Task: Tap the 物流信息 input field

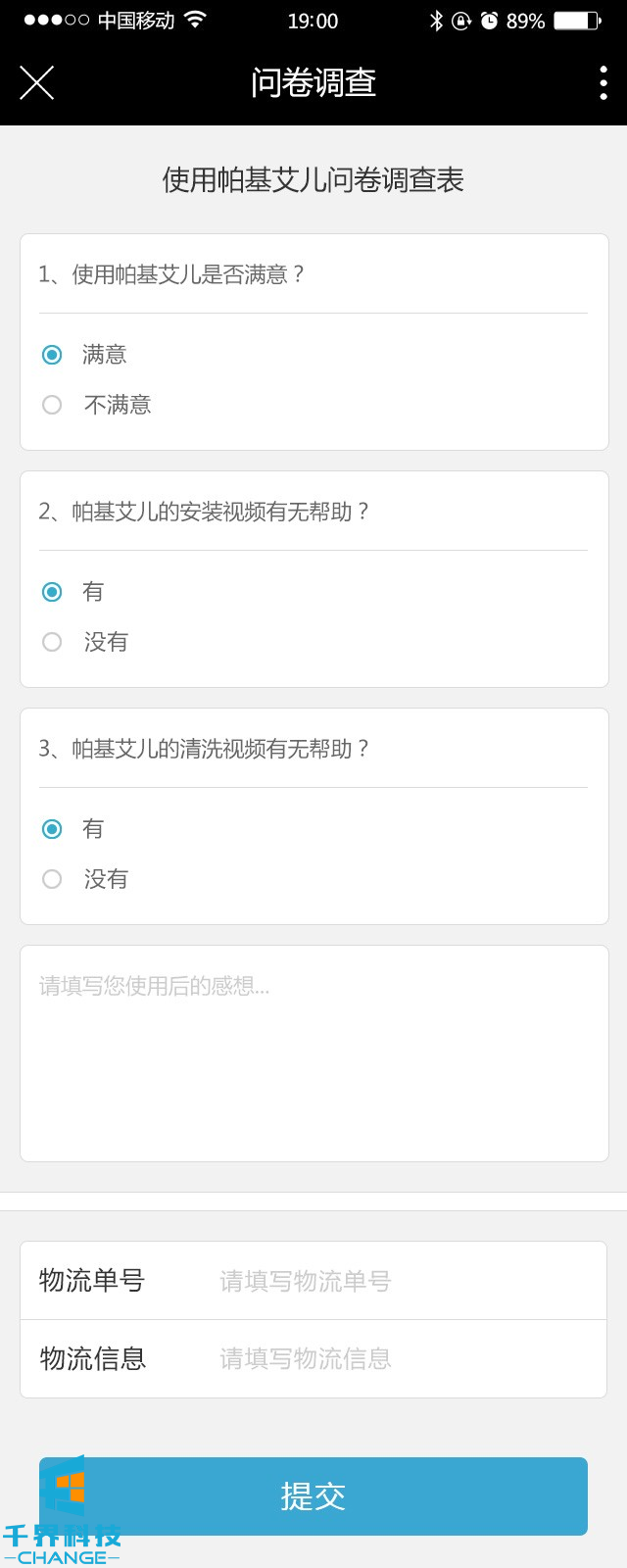Action: 402,1359
